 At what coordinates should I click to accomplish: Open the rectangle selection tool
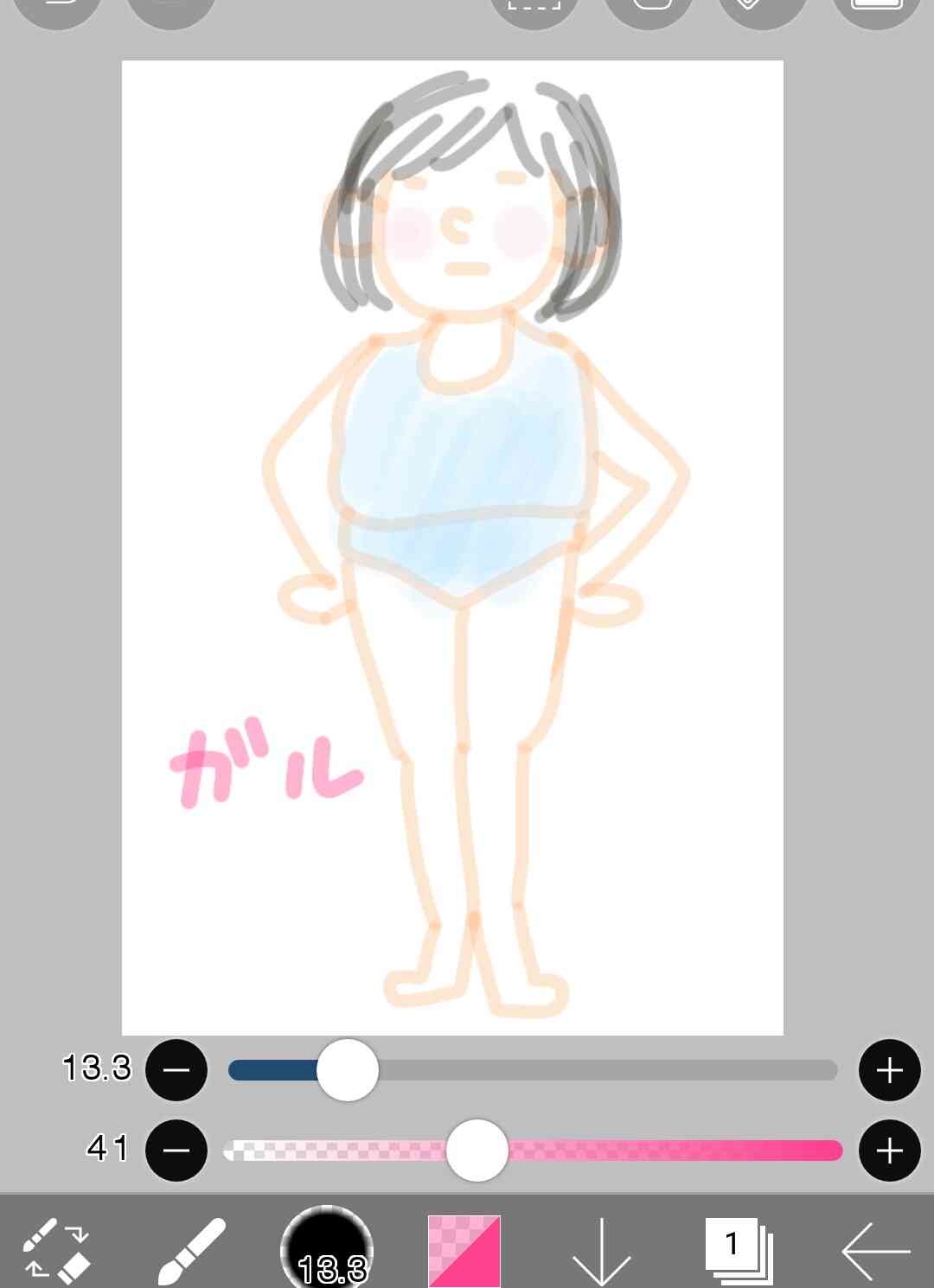[x=534, y=9]
